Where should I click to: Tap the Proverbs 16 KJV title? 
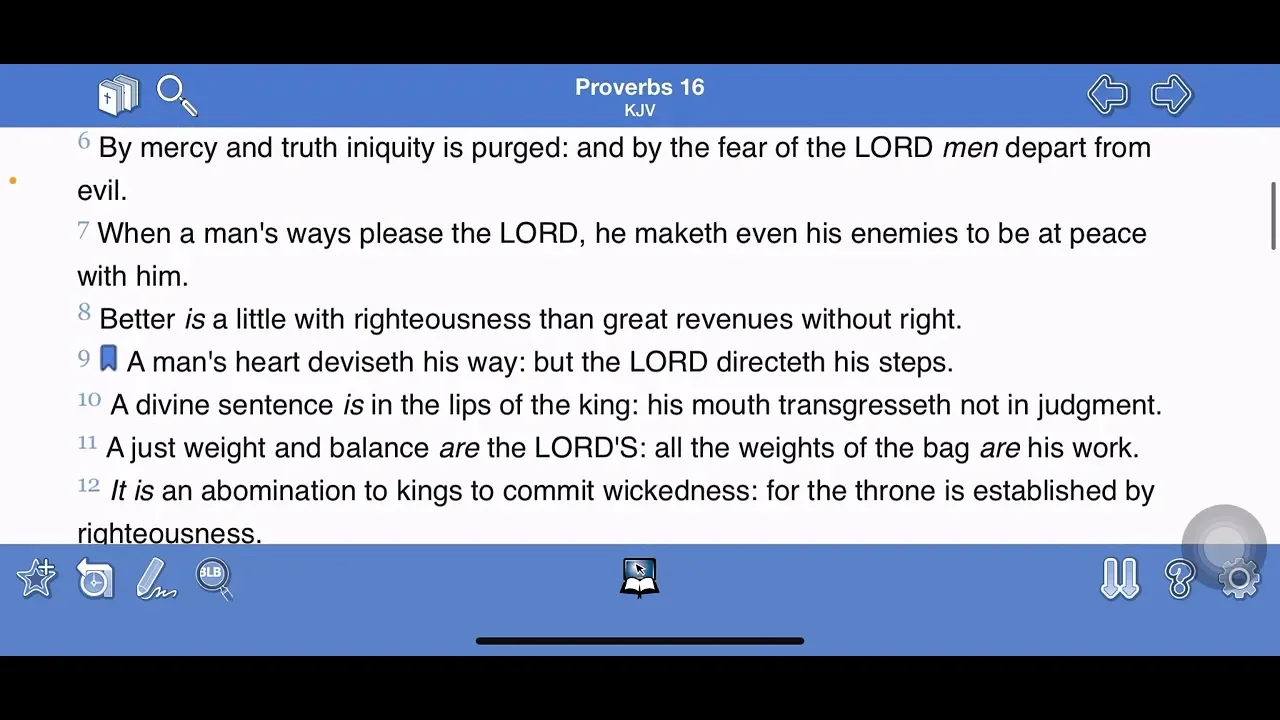pyautogui.click(x=640, y=96)
